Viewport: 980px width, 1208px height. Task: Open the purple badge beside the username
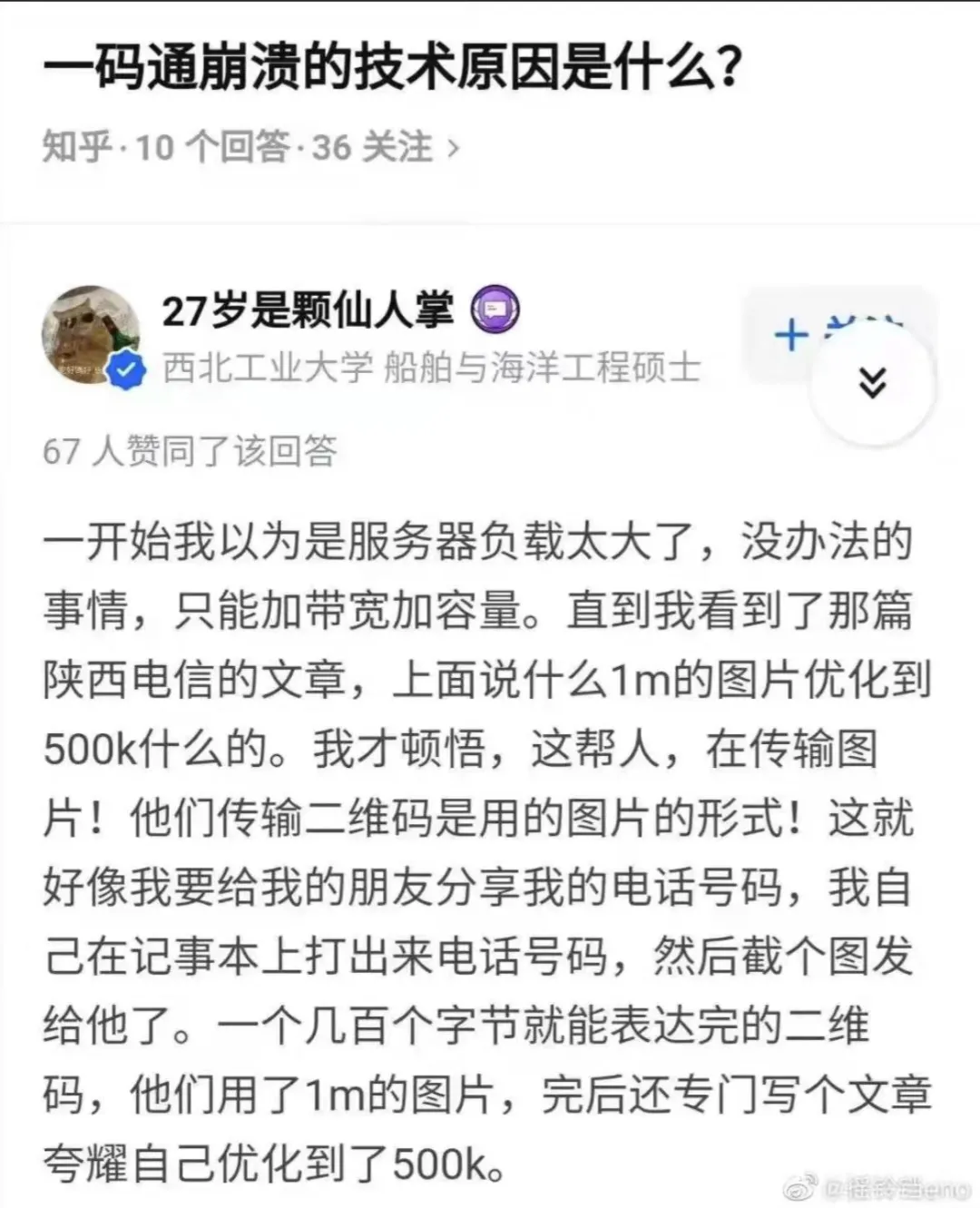pos(495,309)
